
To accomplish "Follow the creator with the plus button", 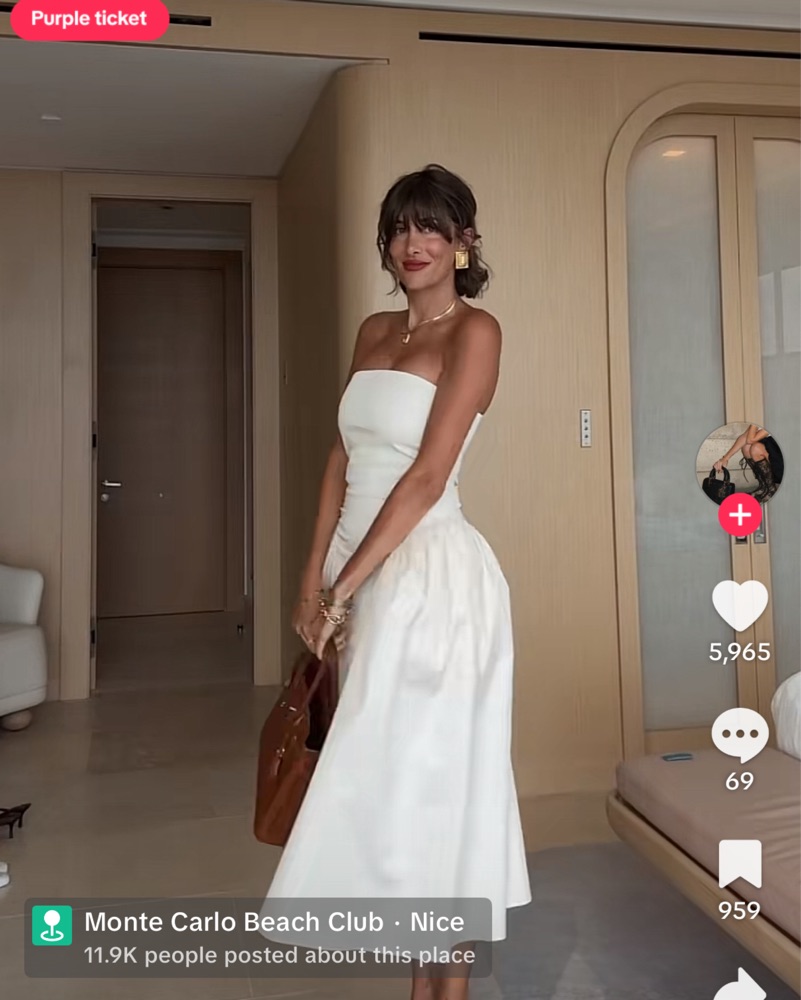I will tap(739, 516).
